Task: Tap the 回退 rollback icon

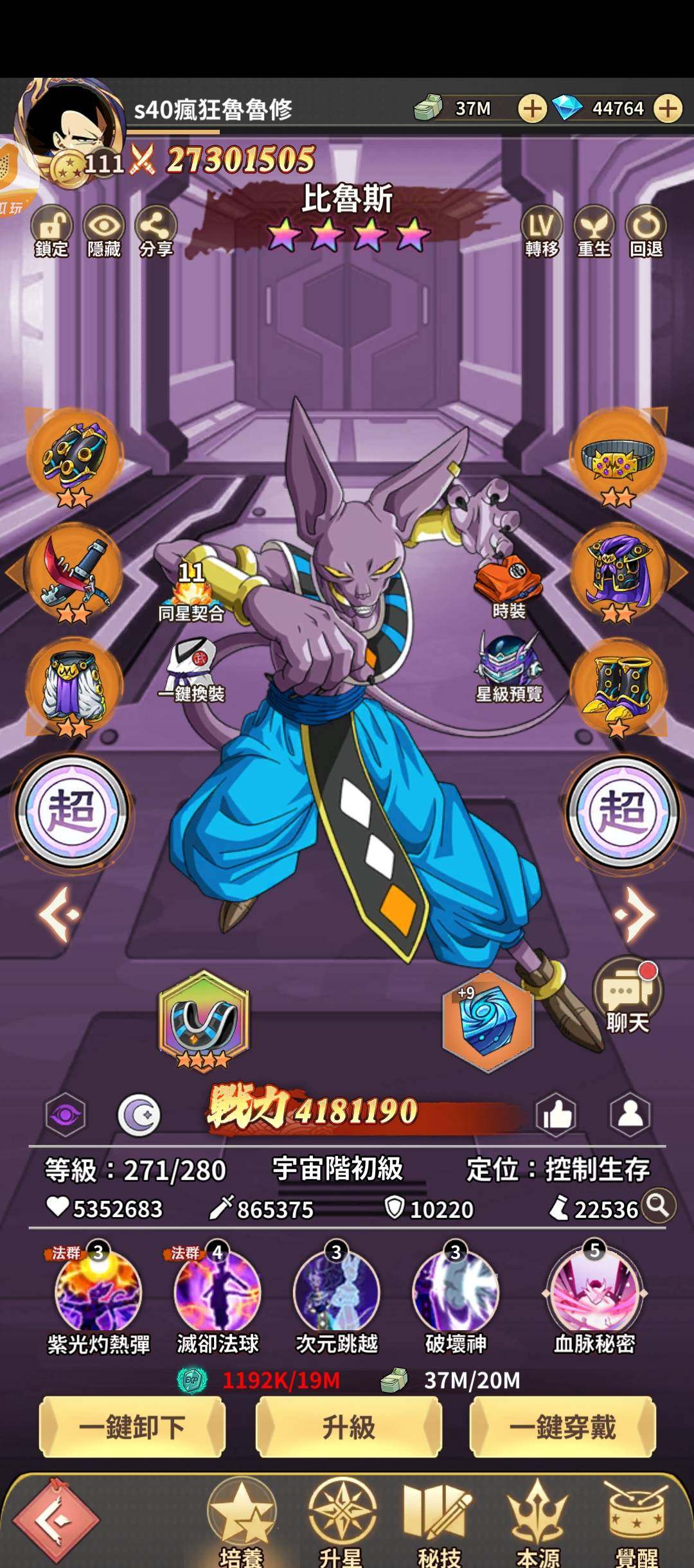Action: click(646, 229)
